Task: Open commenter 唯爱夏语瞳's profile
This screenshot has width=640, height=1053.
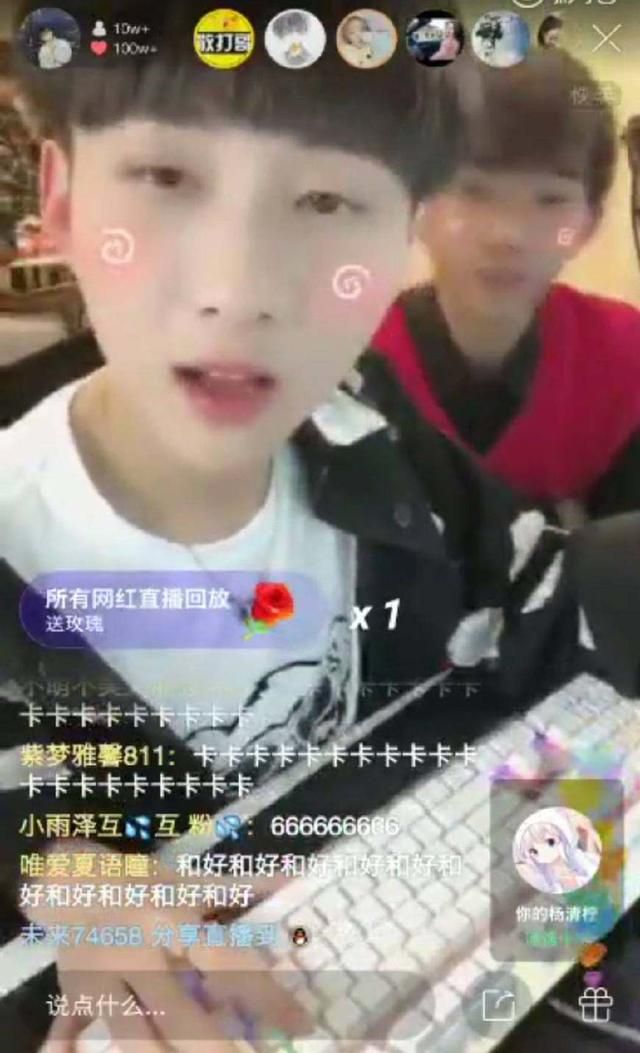Action: coord(92,865)
